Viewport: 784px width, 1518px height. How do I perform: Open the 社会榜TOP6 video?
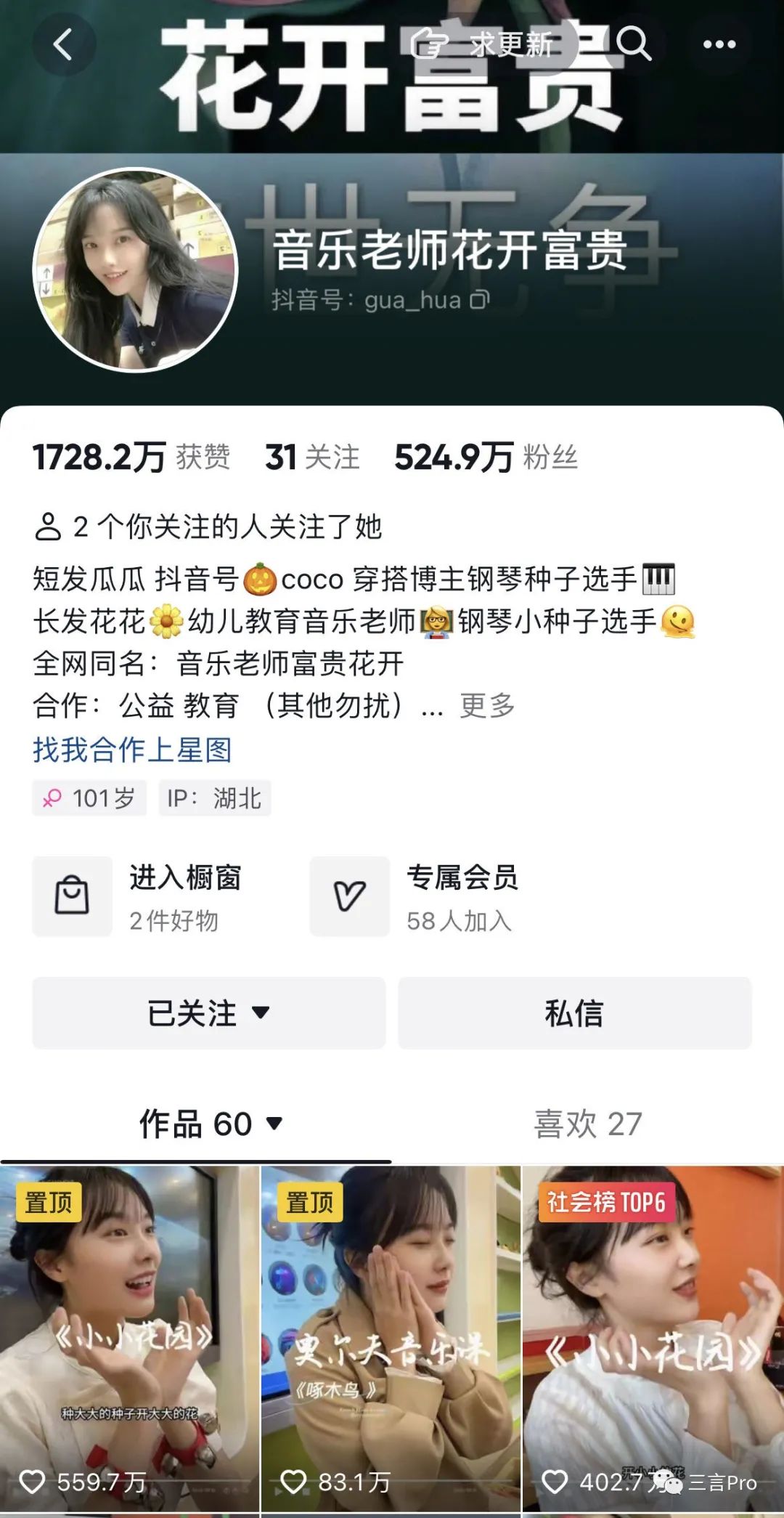pos(652,1336)
